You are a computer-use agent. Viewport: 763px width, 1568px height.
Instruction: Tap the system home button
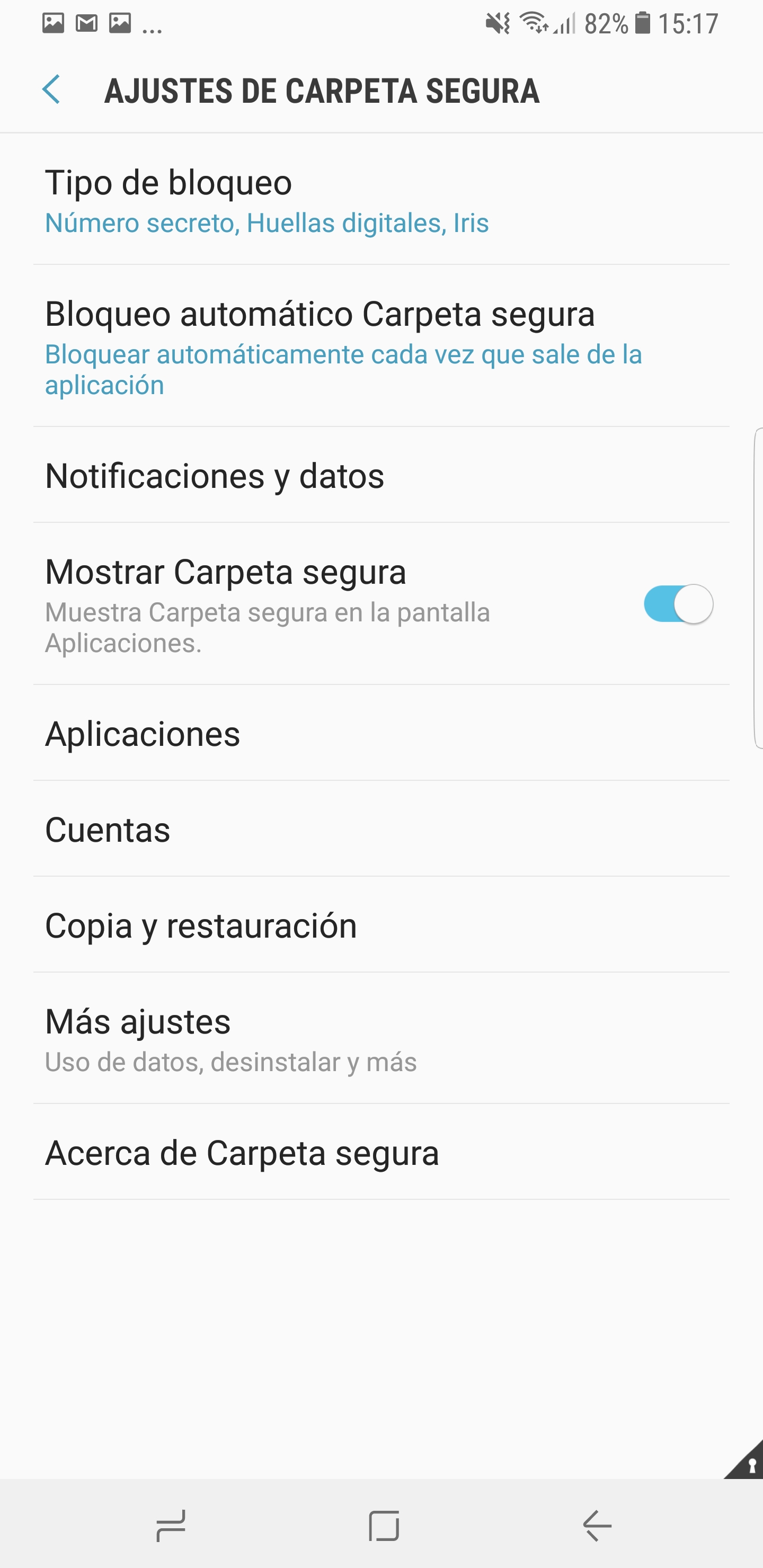pyautogui.click(x=384, y=1526)
